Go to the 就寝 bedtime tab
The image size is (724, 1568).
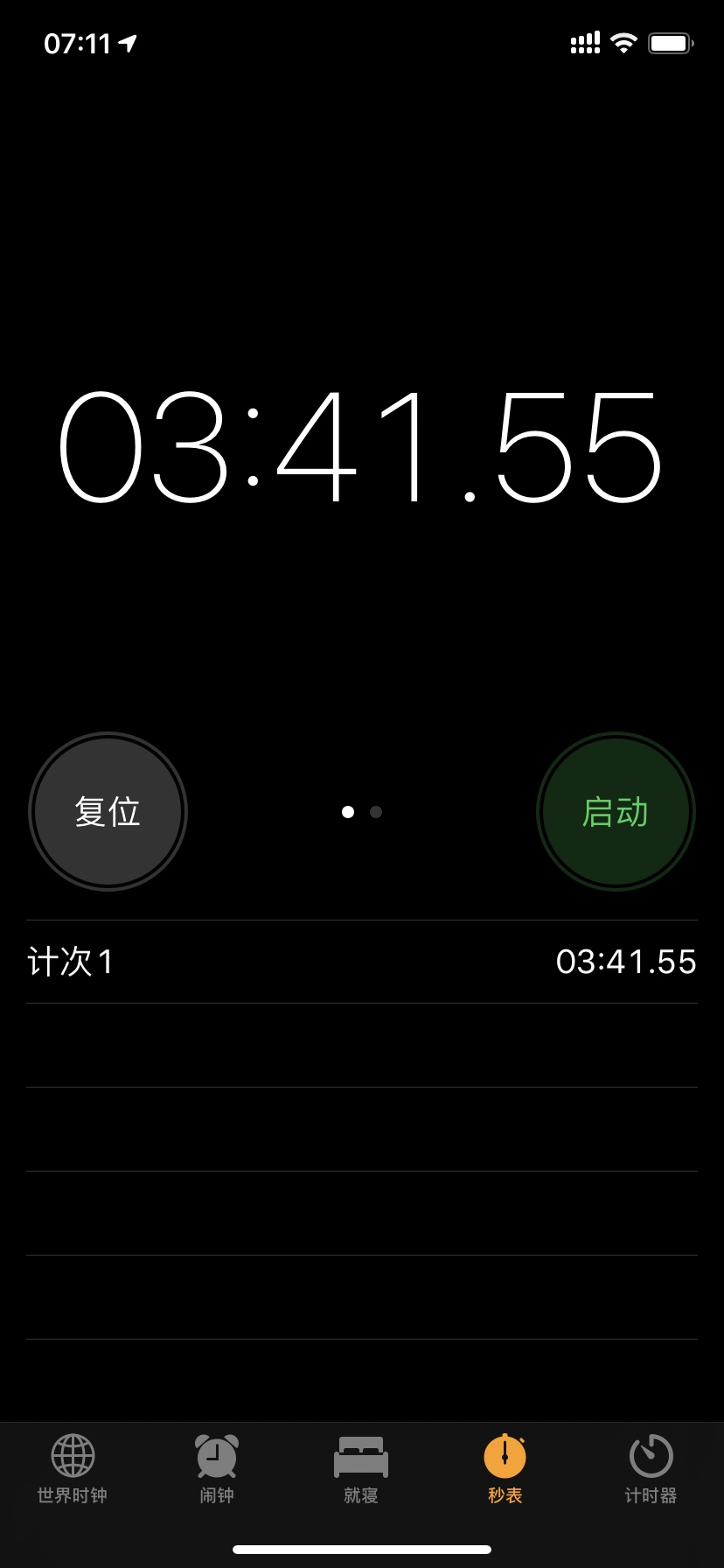[361, 1470]
